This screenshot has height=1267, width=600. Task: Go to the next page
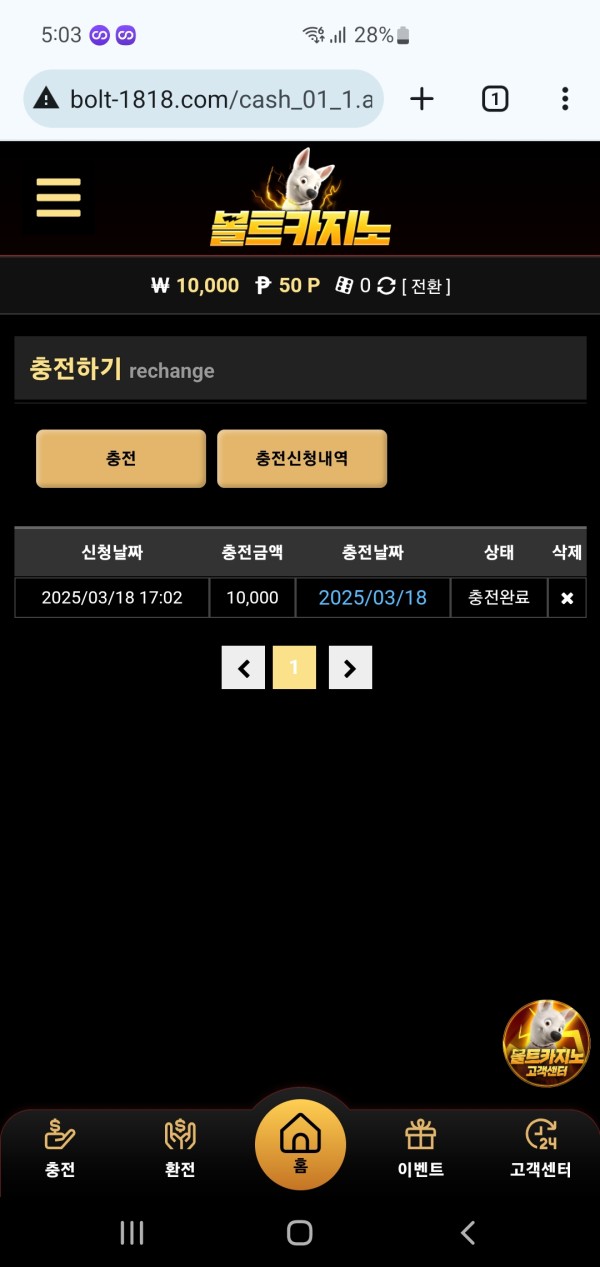click(x=350, y=668)
